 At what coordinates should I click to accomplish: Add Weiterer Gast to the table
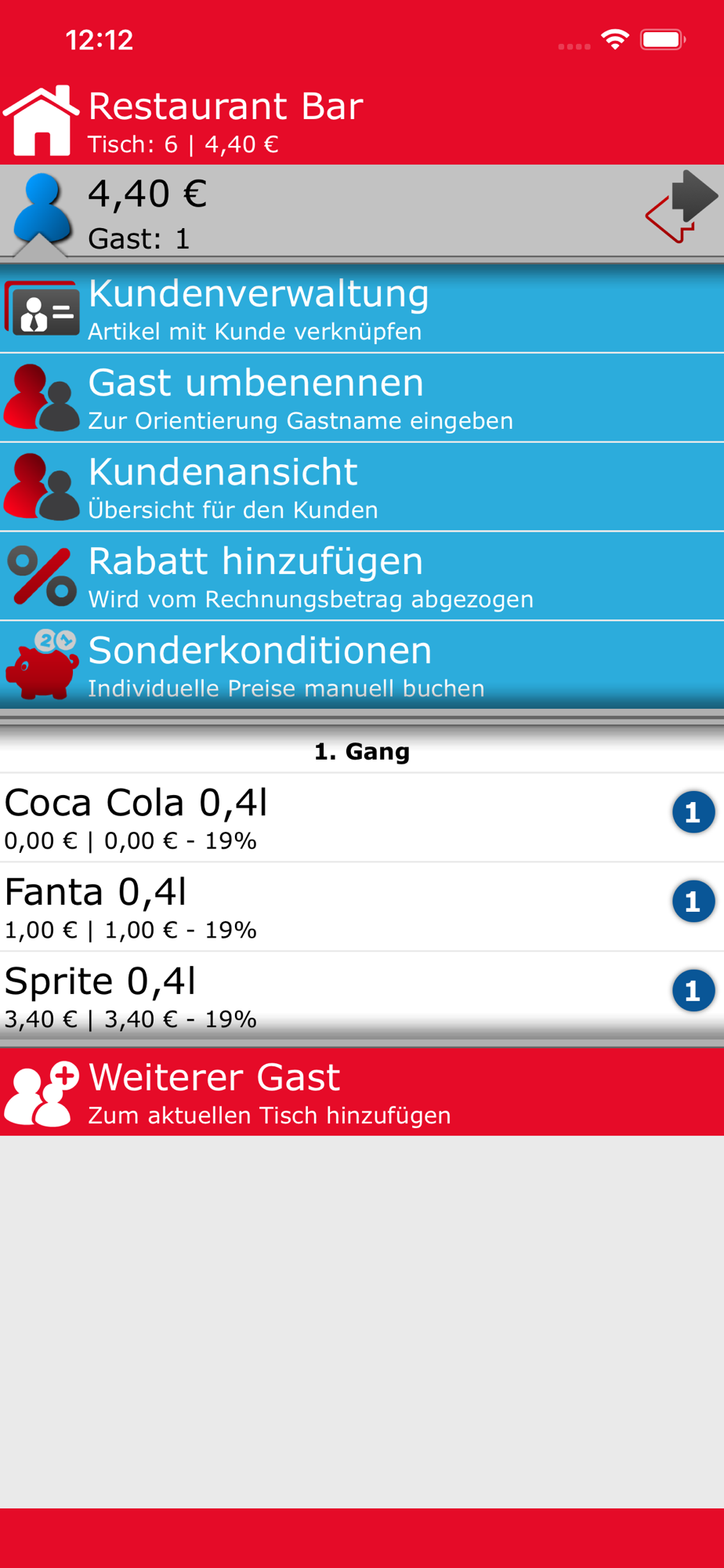[360, 1092]
